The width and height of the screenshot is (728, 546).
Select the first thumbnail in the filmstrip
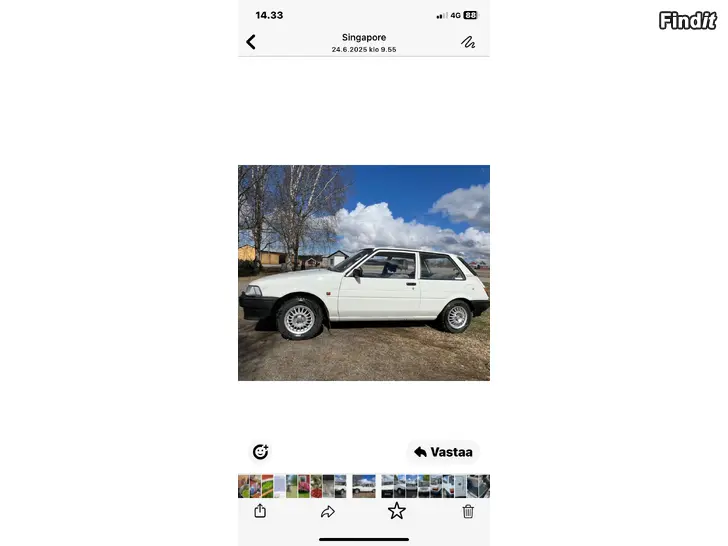[243, 486]
